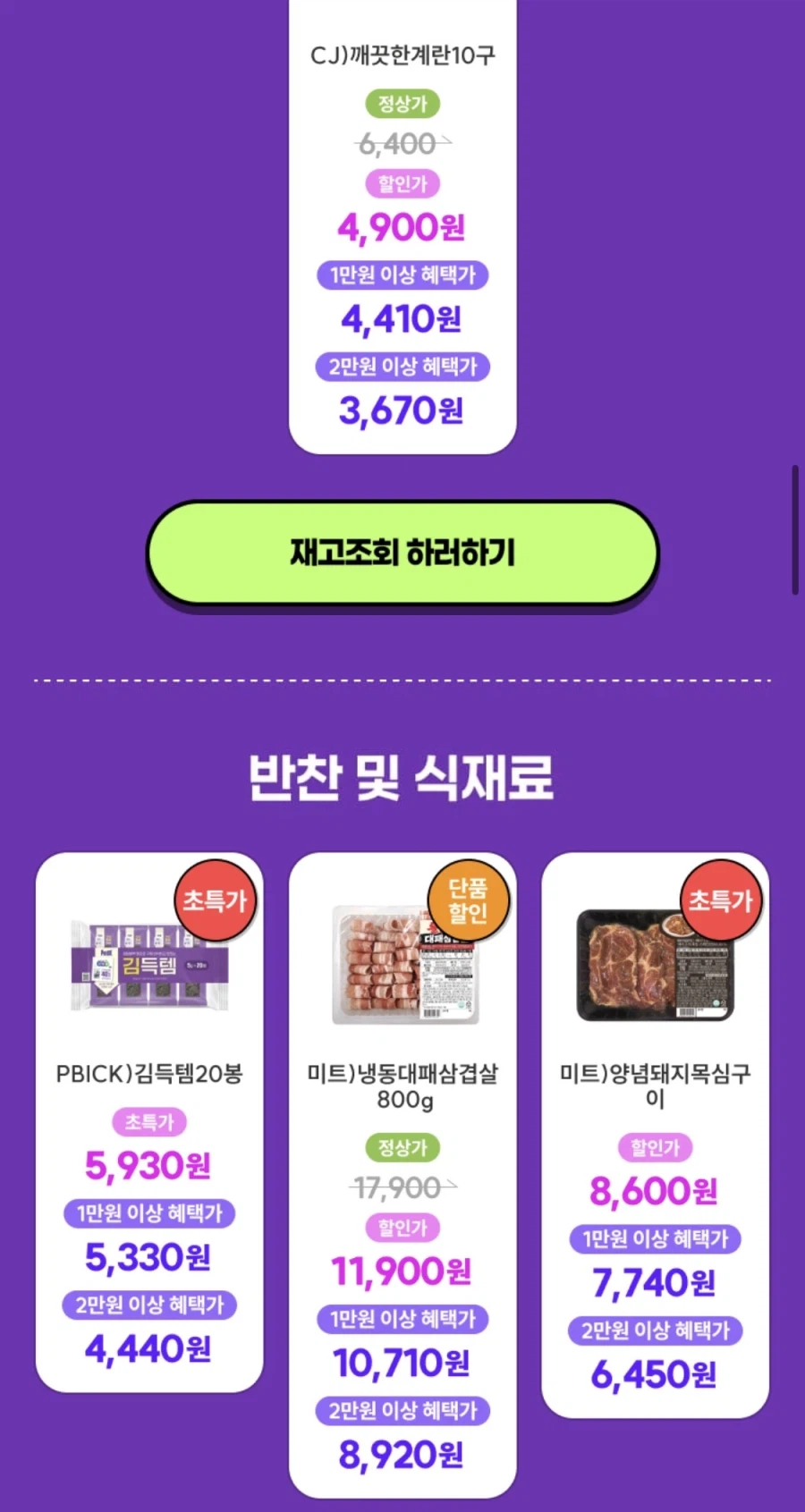Click the green 정상가 label on egg product
Viewport: 805px width, 1512px height.
(402, 104)
